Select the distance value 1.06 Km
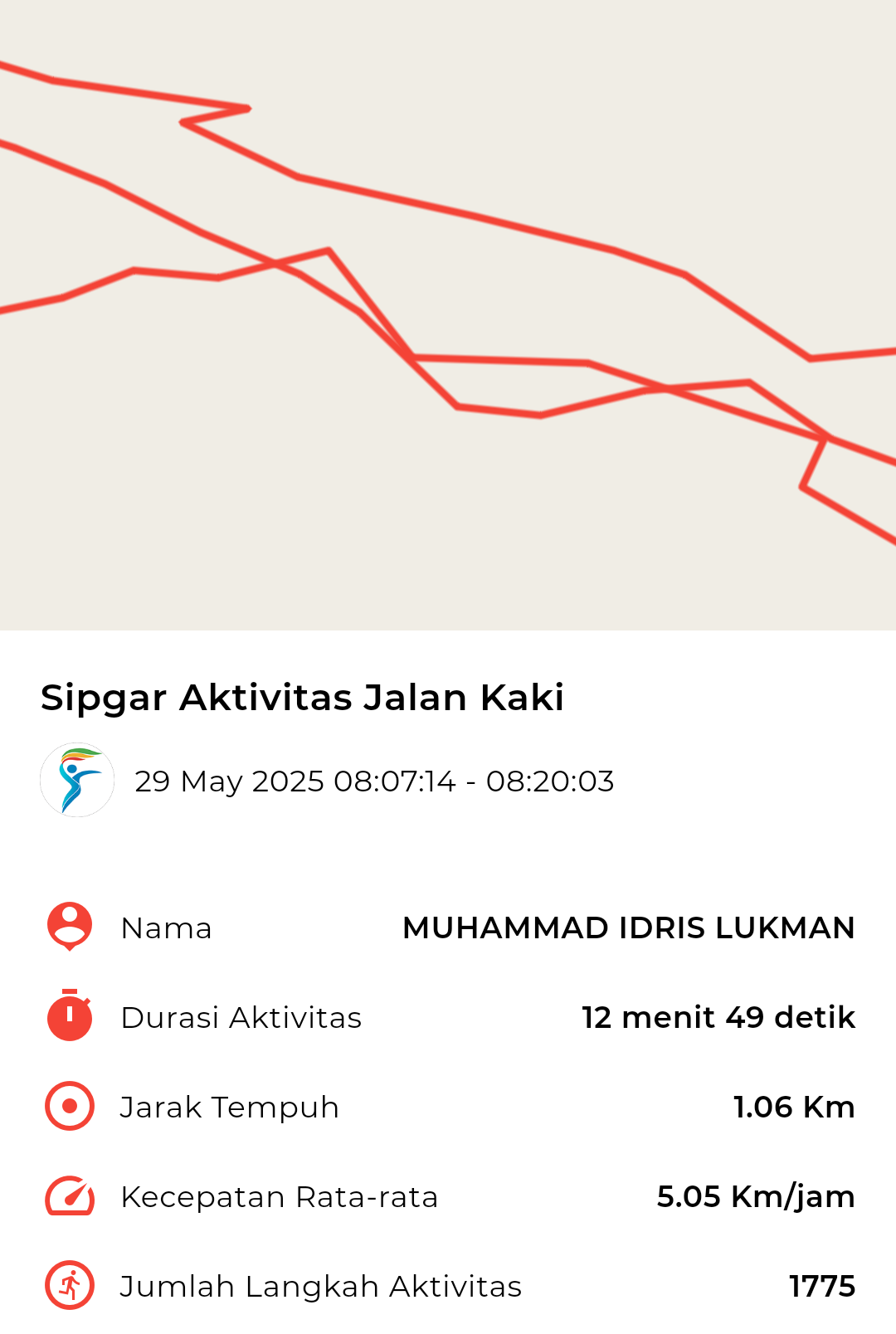896x1334 pixels. tap(794, 1107)
